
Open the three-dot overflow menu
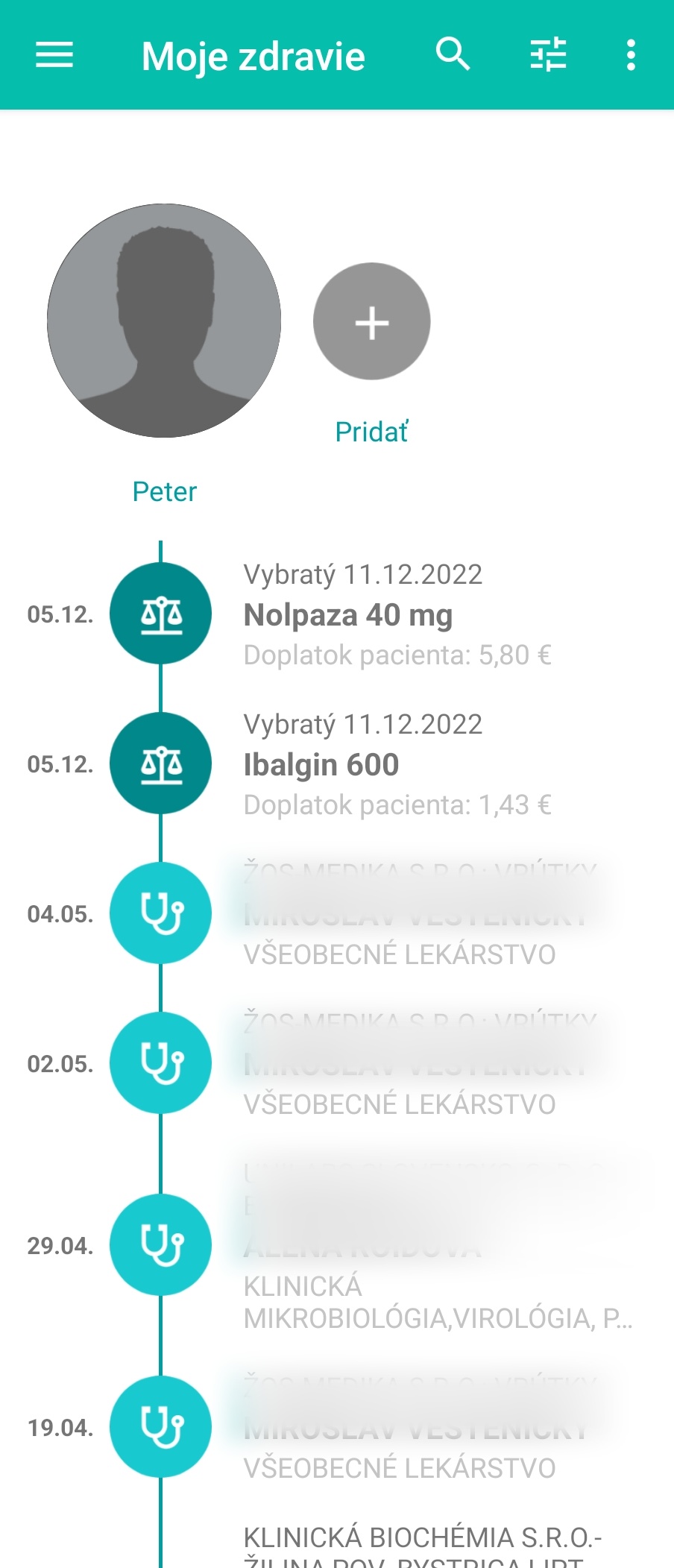631,55
